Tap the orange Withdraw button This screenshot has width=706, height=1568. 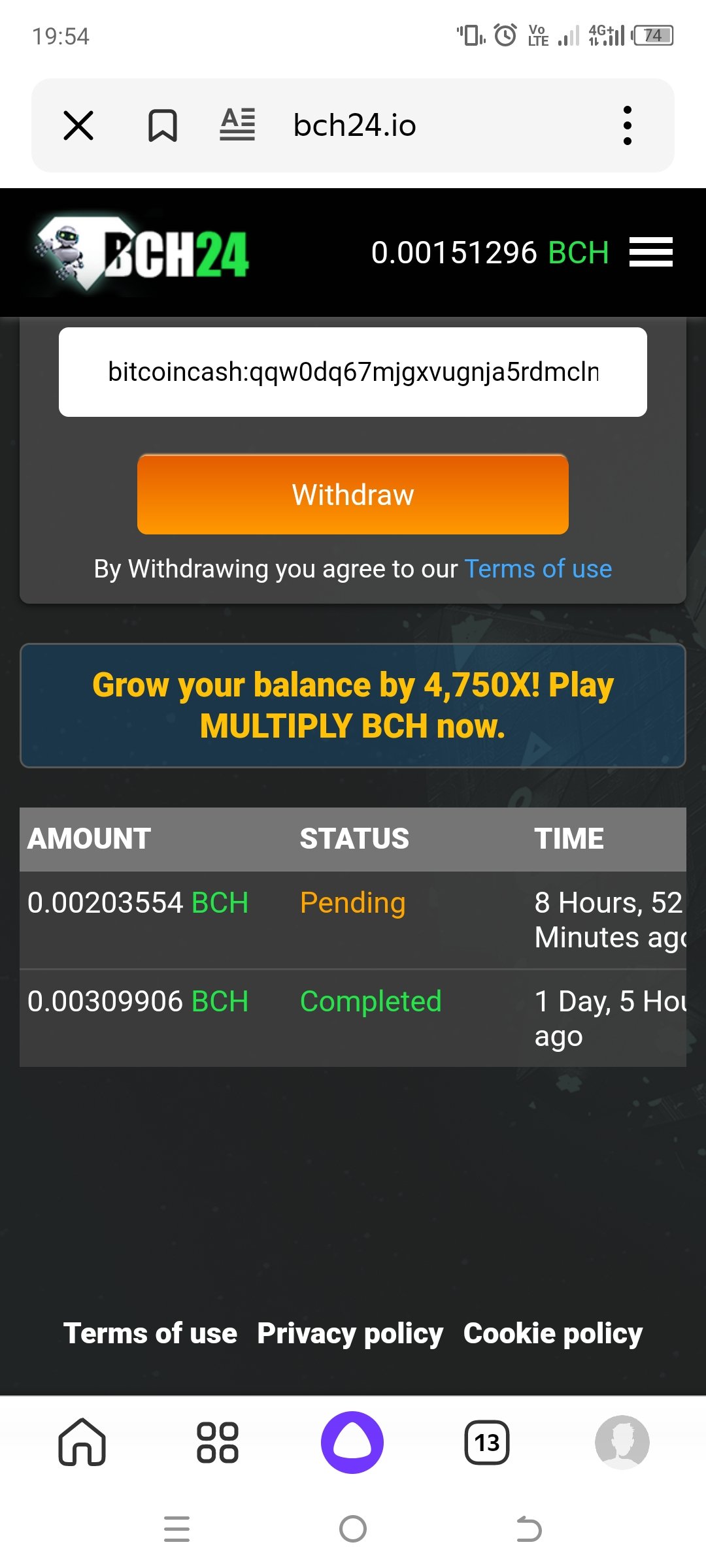353,495
